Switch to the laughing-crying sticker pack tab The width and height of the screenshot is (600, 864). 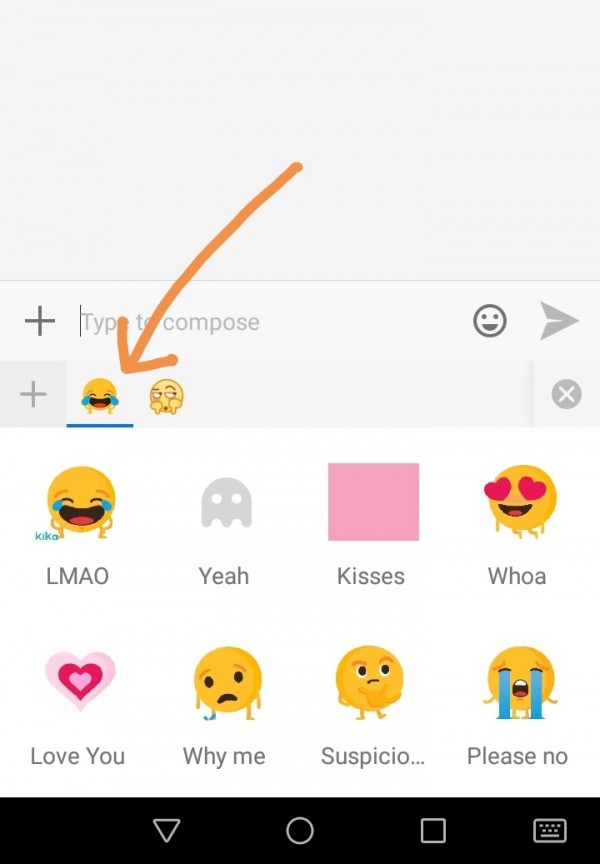click(x=99, y=396)
